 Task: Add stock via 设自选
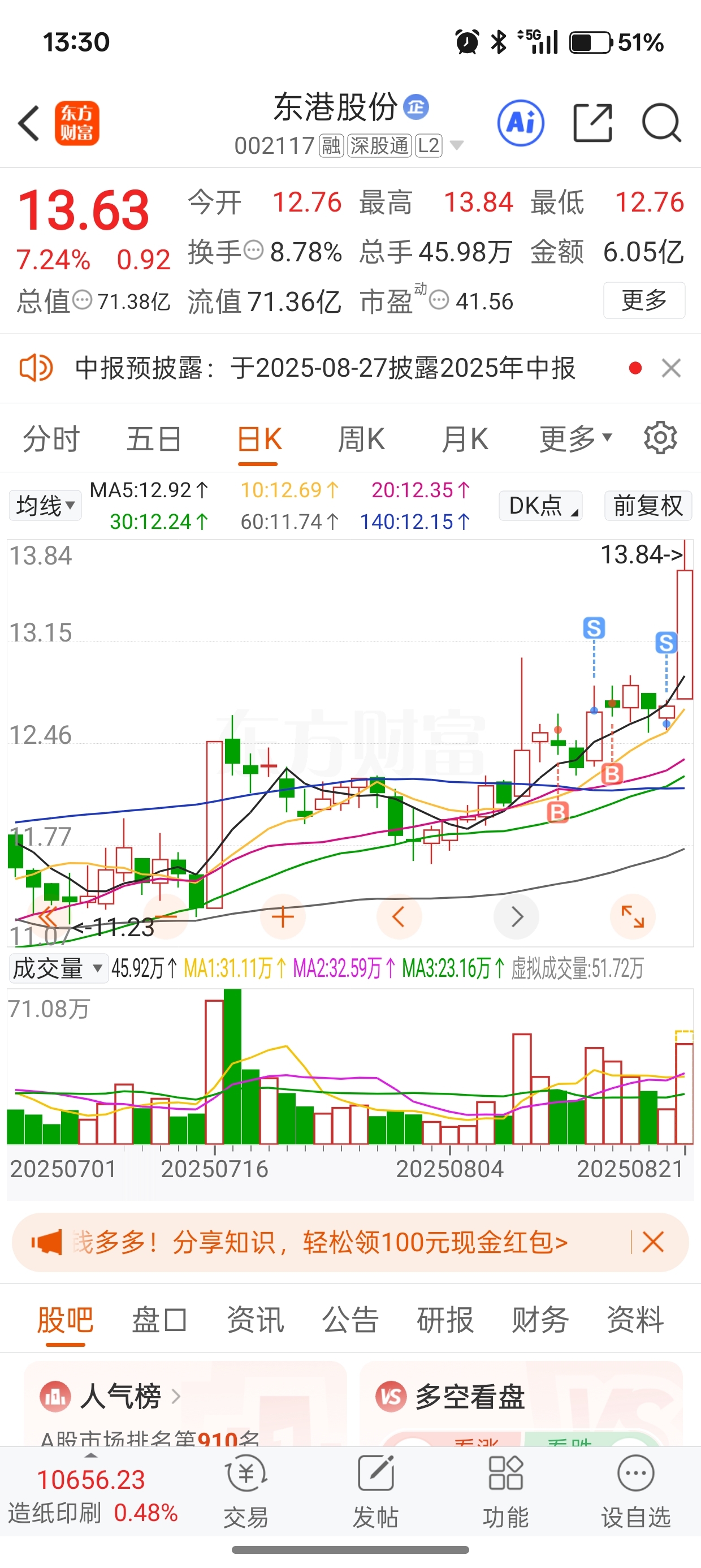pos(636,1492)
